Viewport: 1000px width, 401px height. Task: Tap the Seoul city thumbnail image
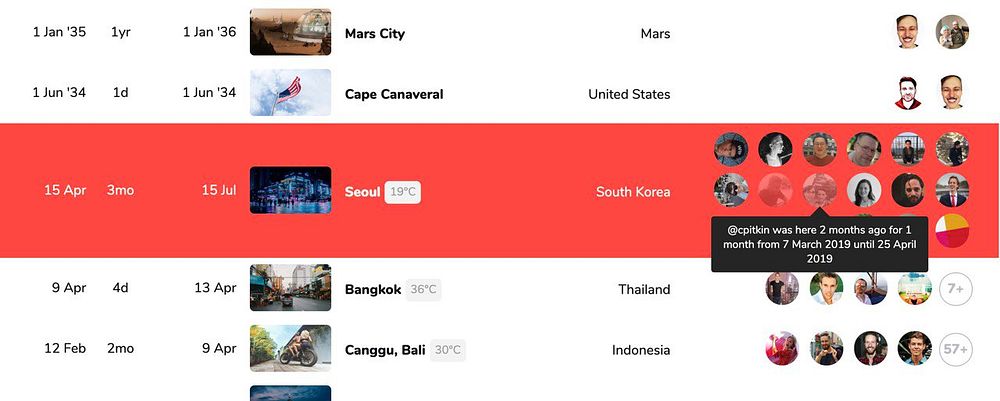[x=290, y=190]
